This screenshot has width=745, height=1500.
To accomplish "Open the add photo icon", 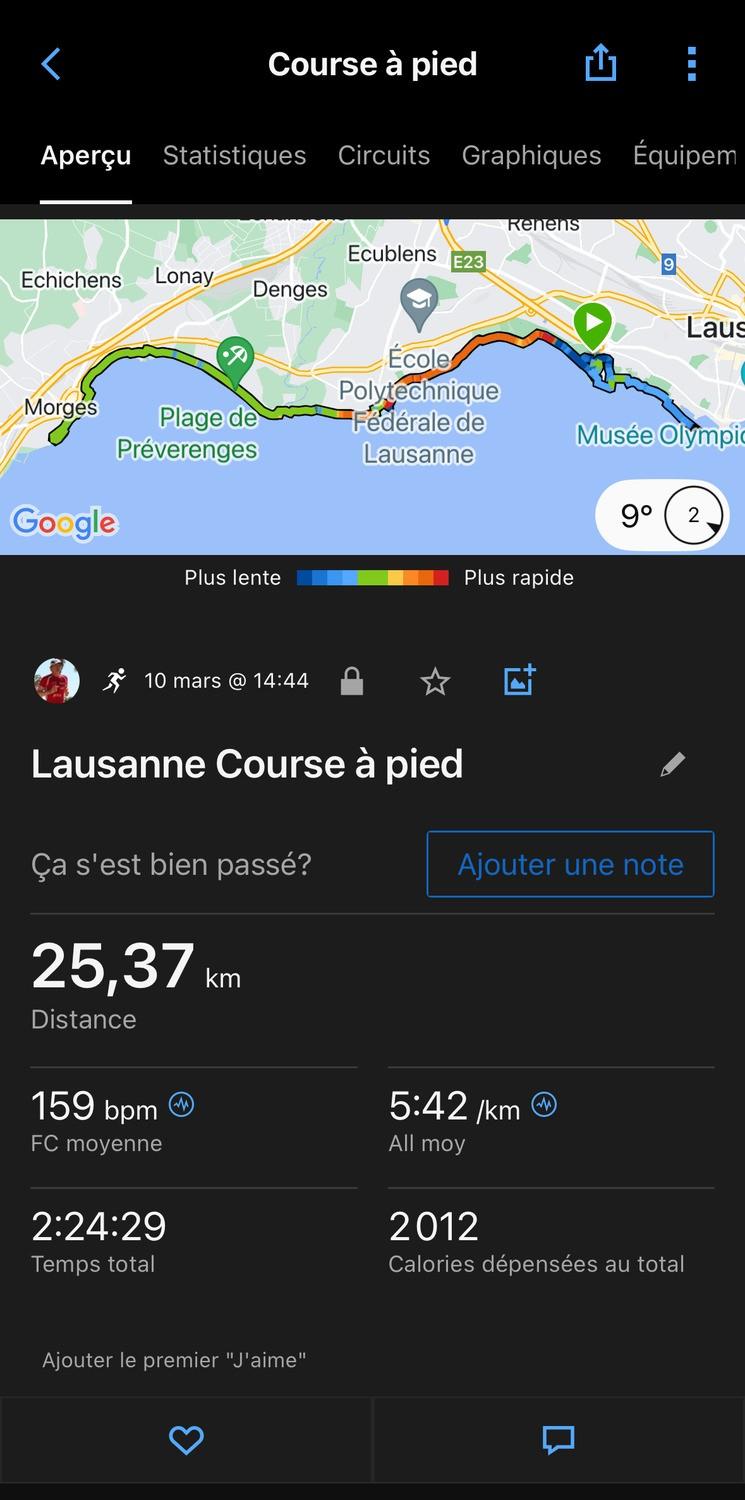I will tap(519, 680).
